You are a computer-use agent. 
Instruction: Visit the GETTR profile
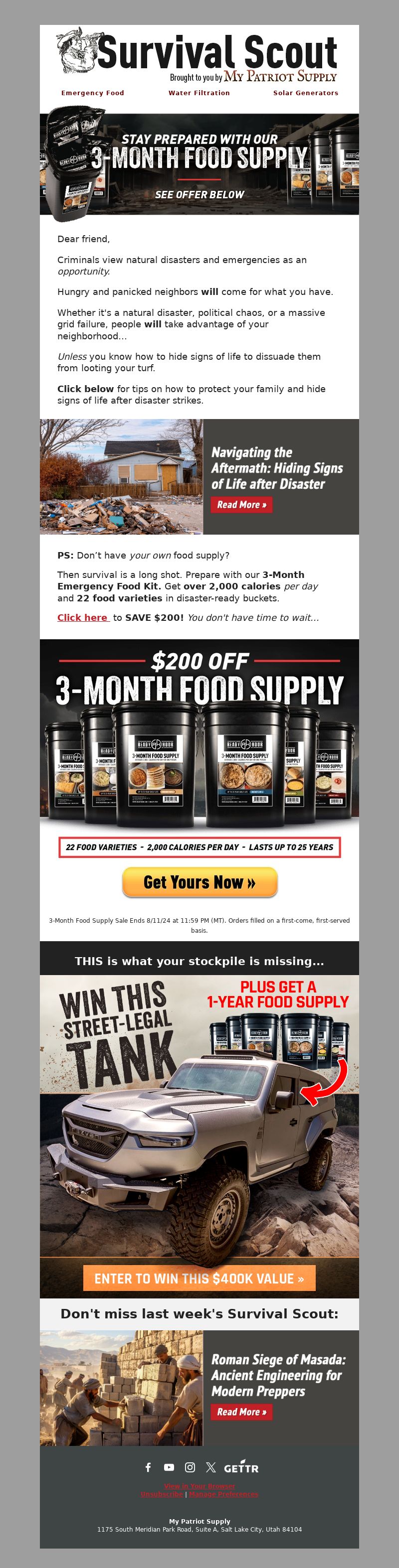241,1467
